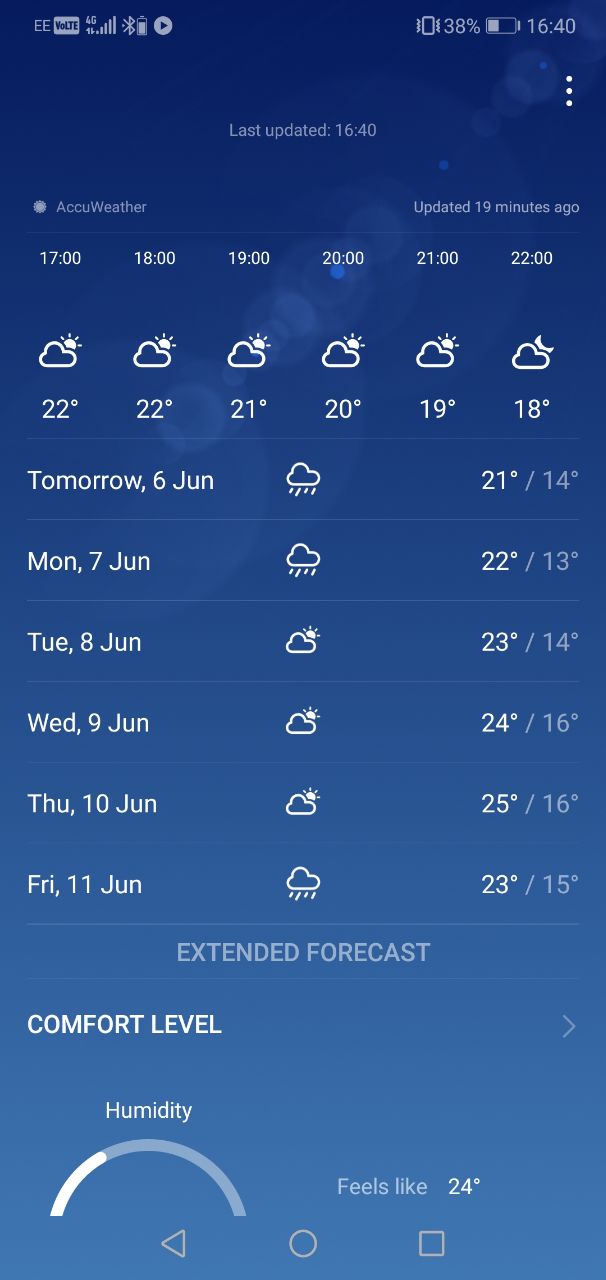The height and width of the screenshot is (1280, 606).
Task: Open the Tue, 8 Jun forecast row
Action: coord(303,642)
